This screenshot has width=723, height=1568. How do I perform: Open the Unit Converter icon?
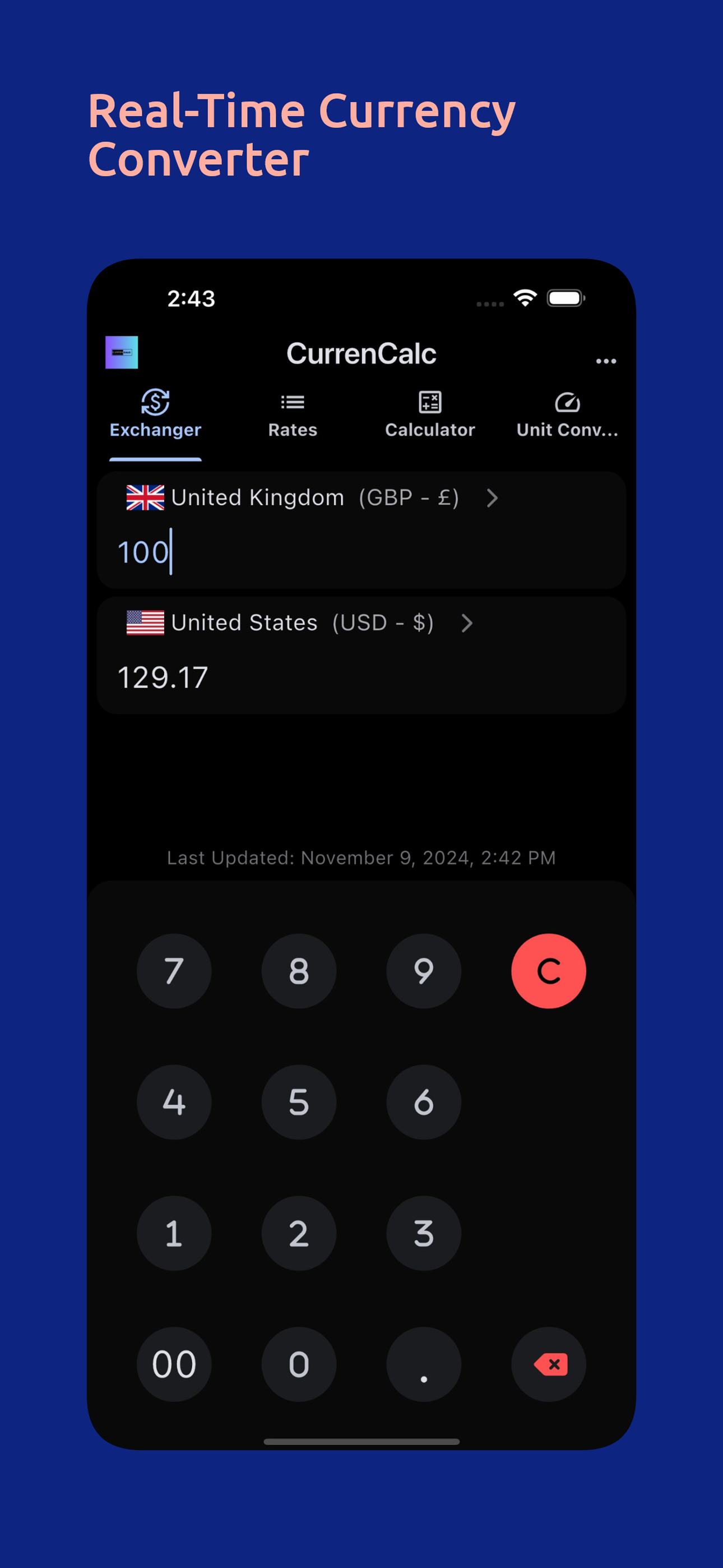click(566, 402)
